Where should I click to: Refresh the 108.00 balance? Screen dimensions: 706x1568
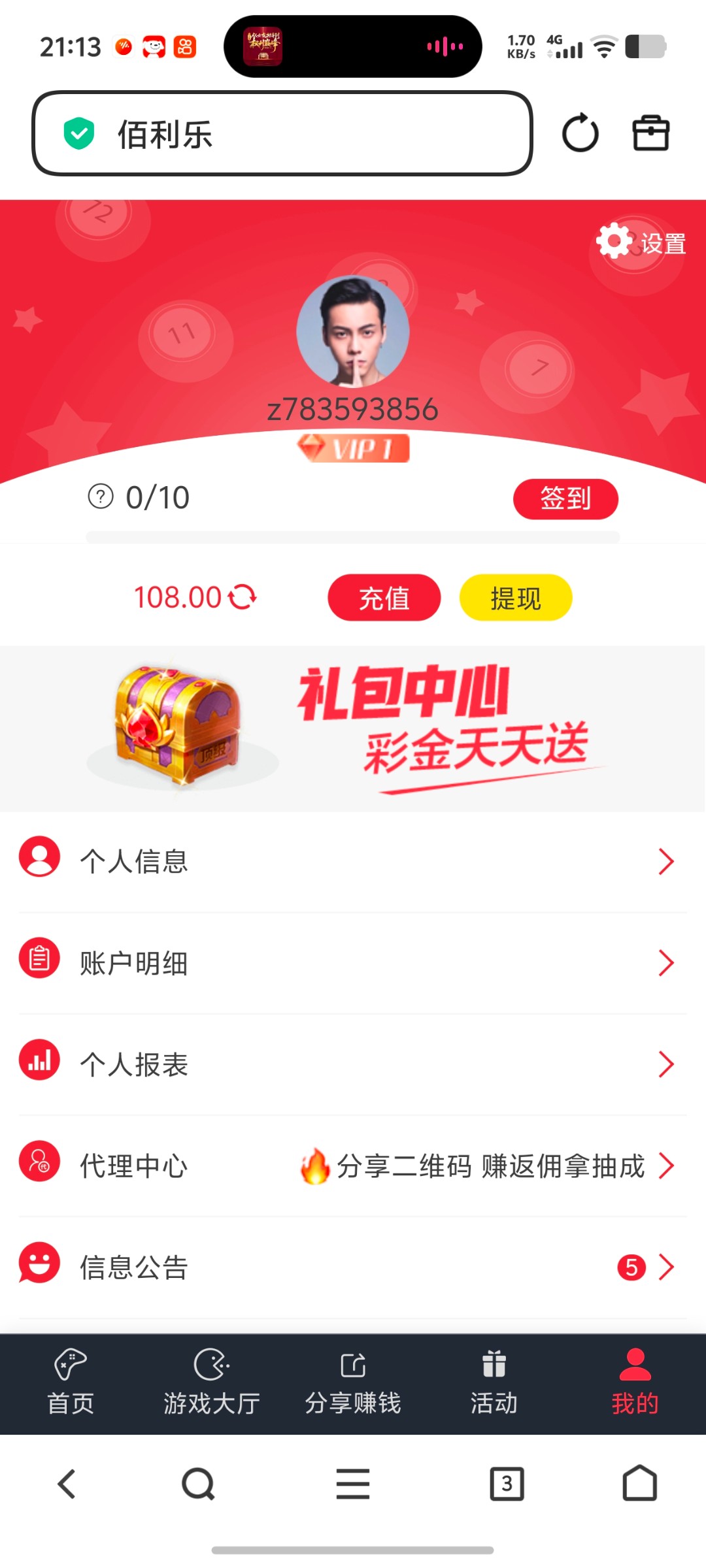coord(243,596)
